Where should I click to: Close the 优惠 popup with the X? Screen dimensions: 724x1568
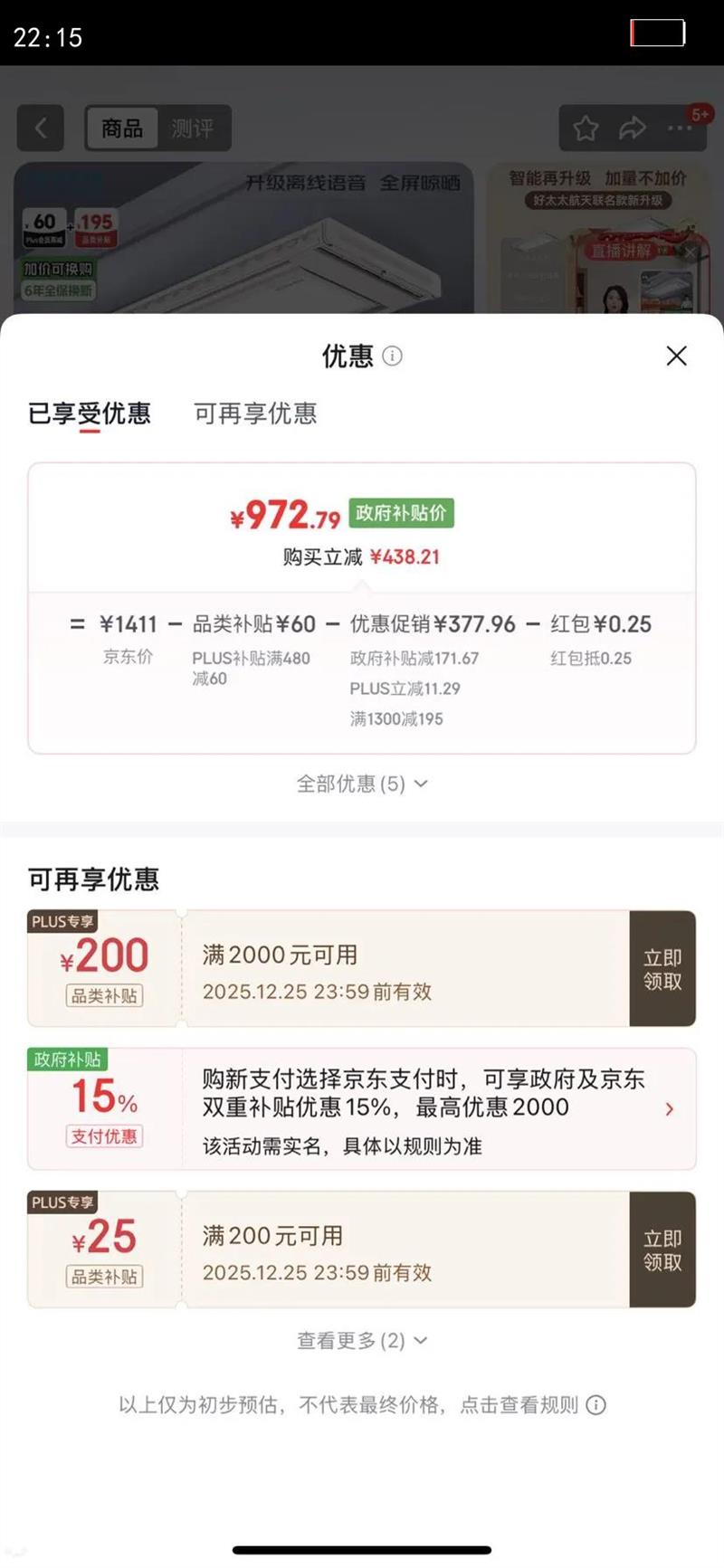(x=676, y=356)
